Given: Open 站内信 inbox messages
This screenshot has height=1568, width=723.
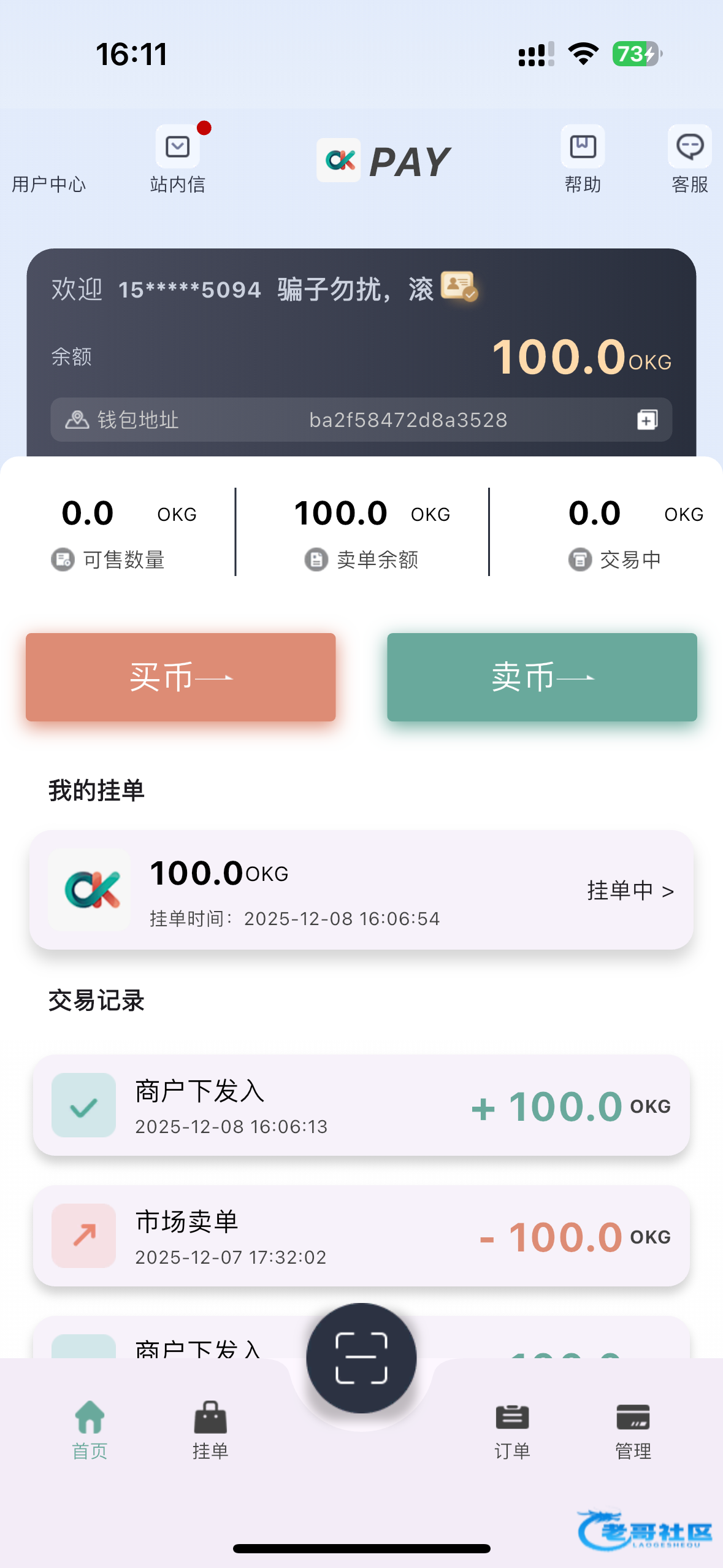Looking at the screenshot, I should (178, 159).
